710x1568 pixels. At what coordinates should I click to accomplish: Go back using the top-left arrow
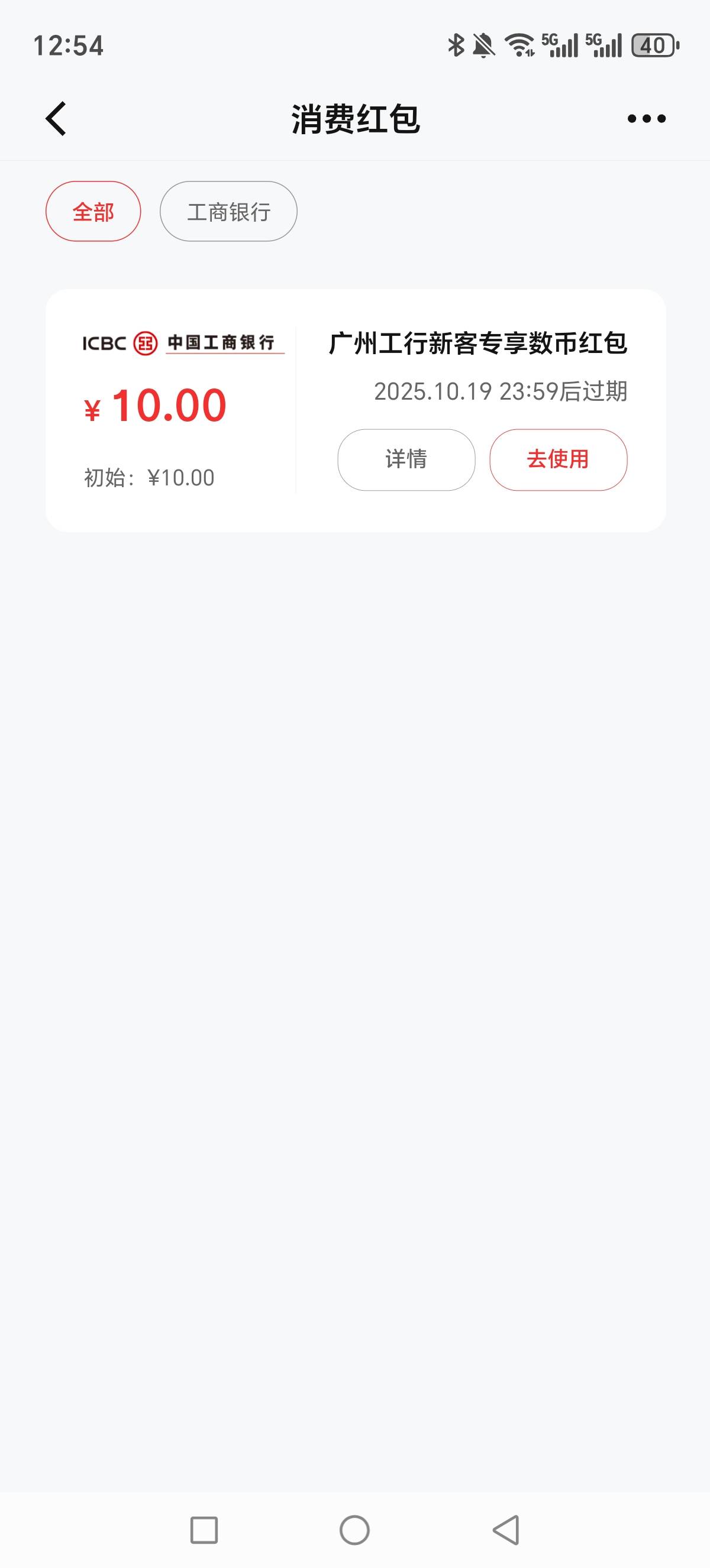[56, 119]
